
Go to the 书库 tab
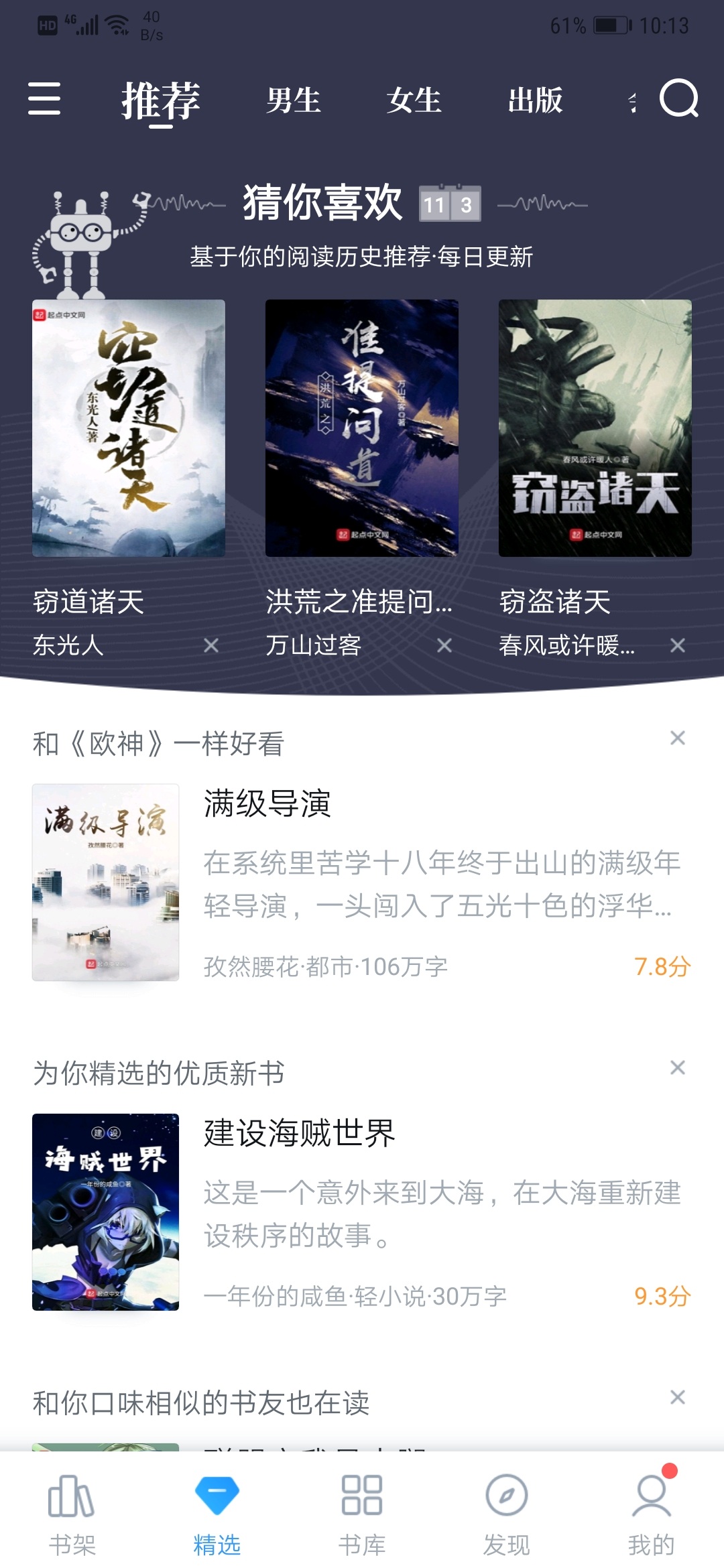pyautogui.click(x=362, y=1515)
